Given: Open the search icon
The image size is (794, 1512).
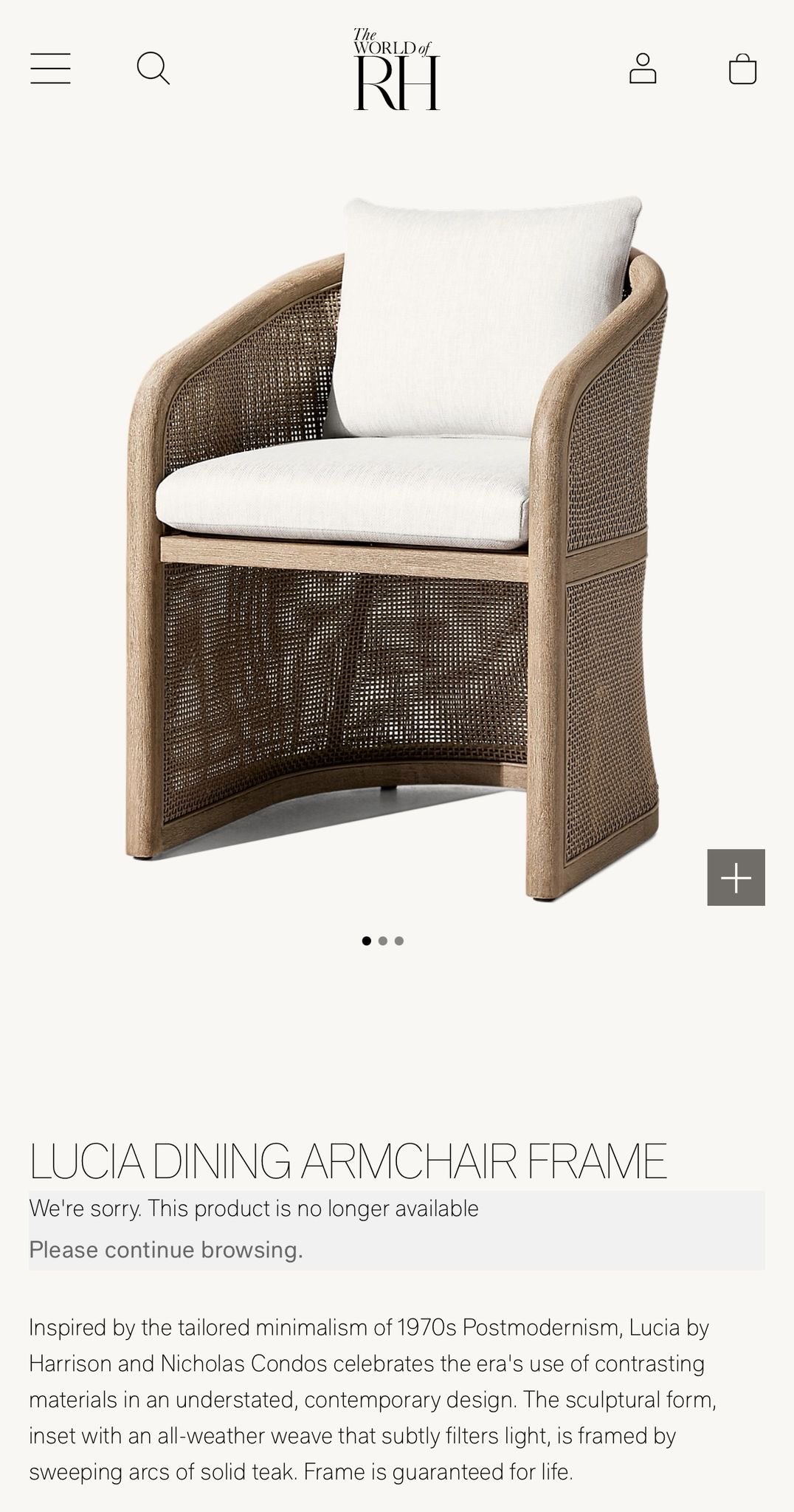Looking at the screenshot, I should pos(153,69).
